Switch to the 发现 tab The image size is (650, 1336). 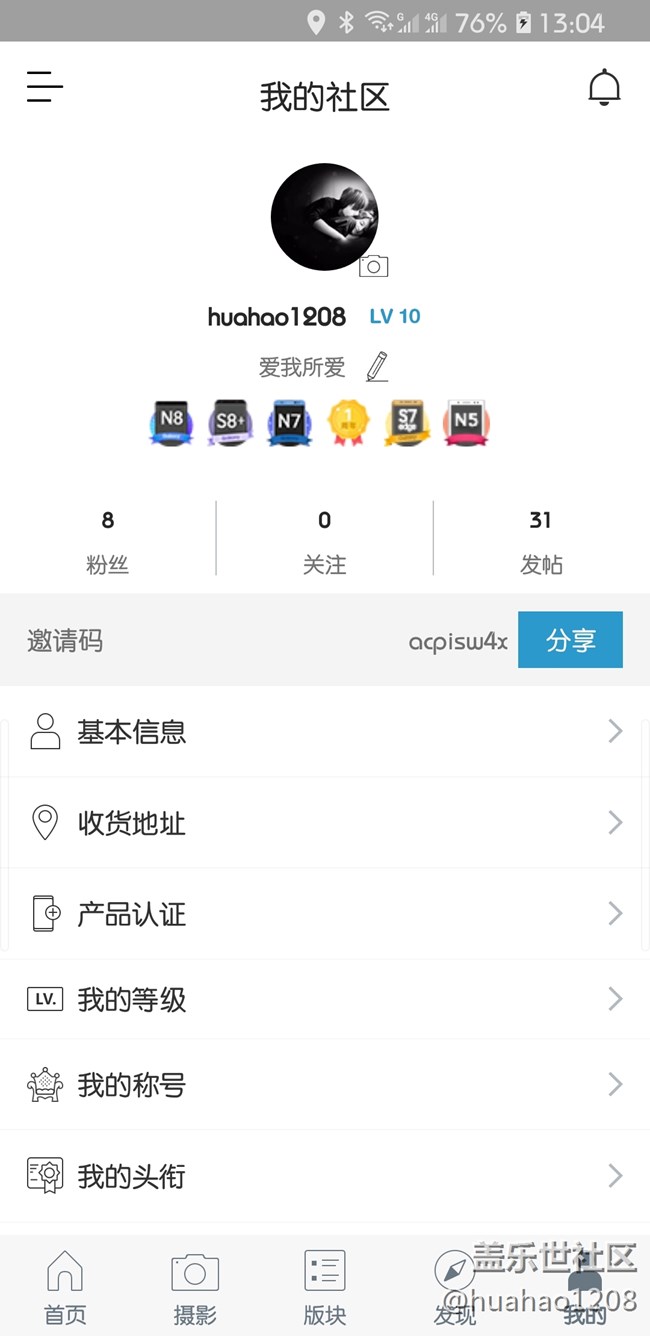point(455,1287)
